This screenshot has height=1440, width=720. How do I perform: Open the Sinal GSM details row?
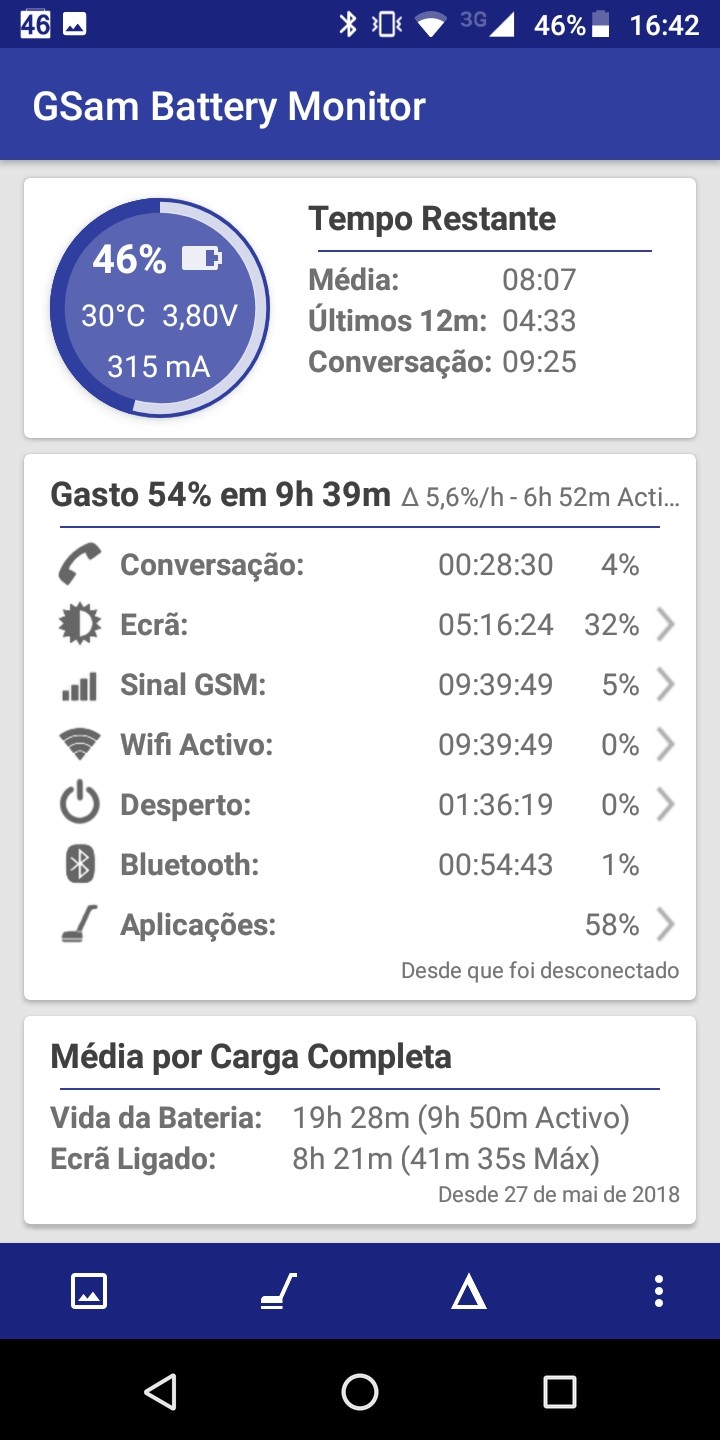(x=360, y=685)
